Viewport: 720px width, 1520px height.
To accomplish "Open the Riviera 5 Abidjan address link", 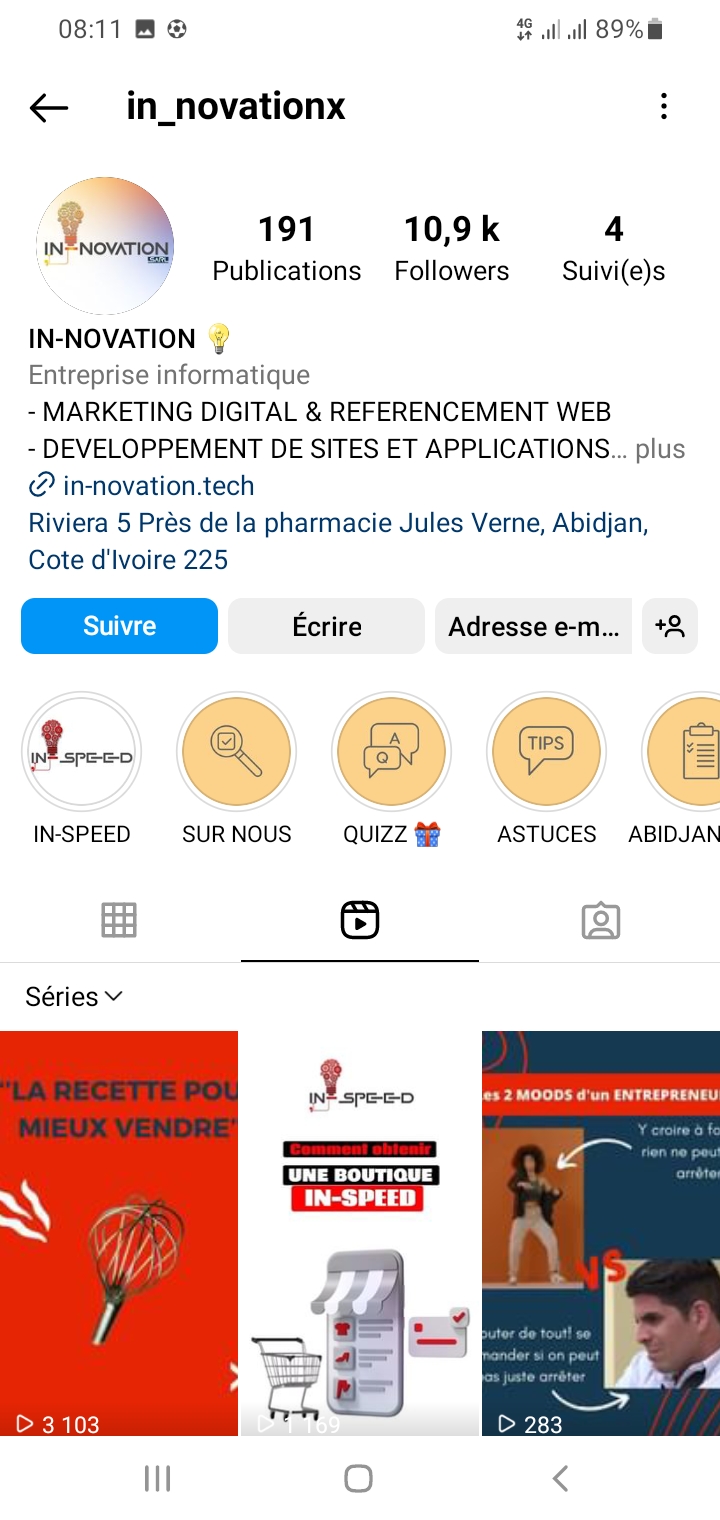I will tap(338, 540).
